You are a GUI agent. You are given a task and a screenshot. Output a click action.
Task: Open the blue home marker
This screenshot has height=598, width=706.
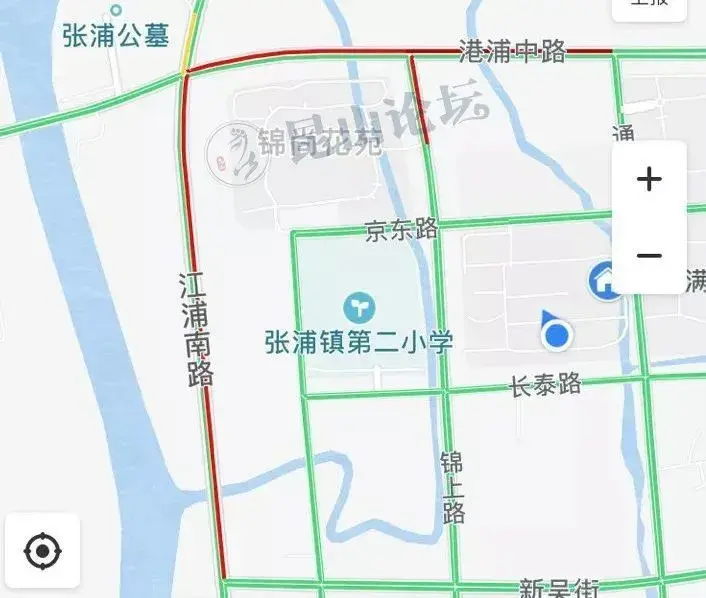[x=605, y=280]
